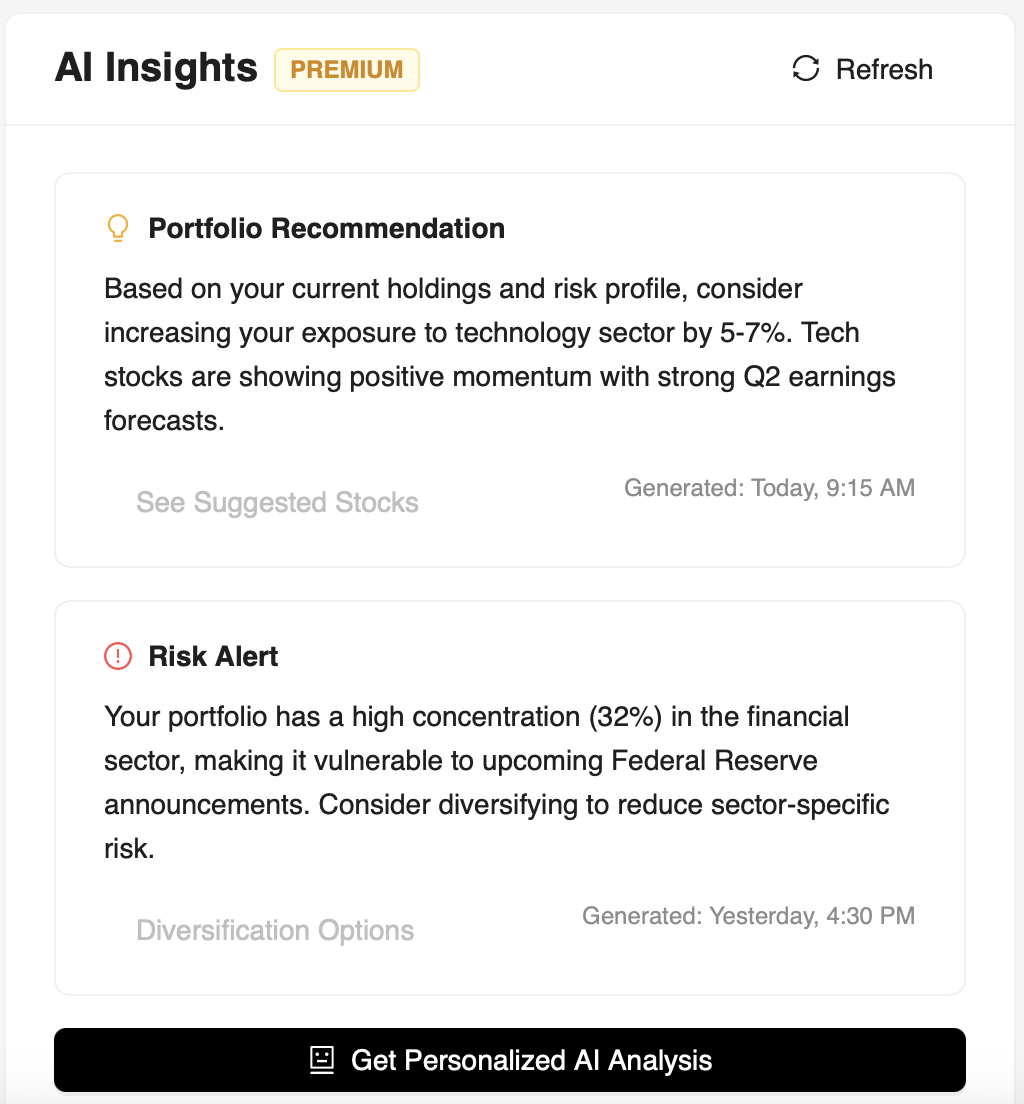Viewport: 1024px width, 1104px height.
Task: Open Diversification Options
Action: coord(275,930)
